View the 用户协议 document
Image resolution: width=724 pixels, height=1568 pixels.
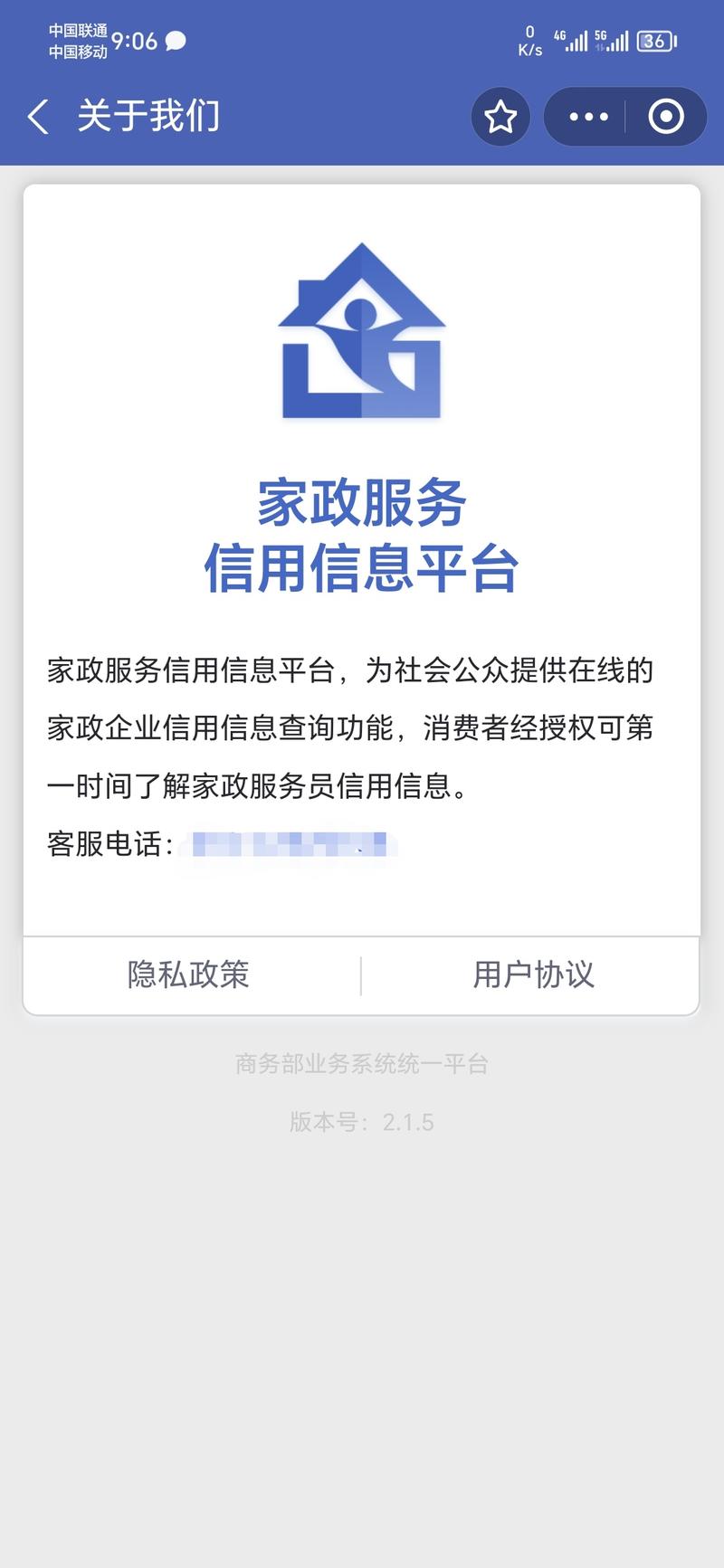tap(533, 974)
